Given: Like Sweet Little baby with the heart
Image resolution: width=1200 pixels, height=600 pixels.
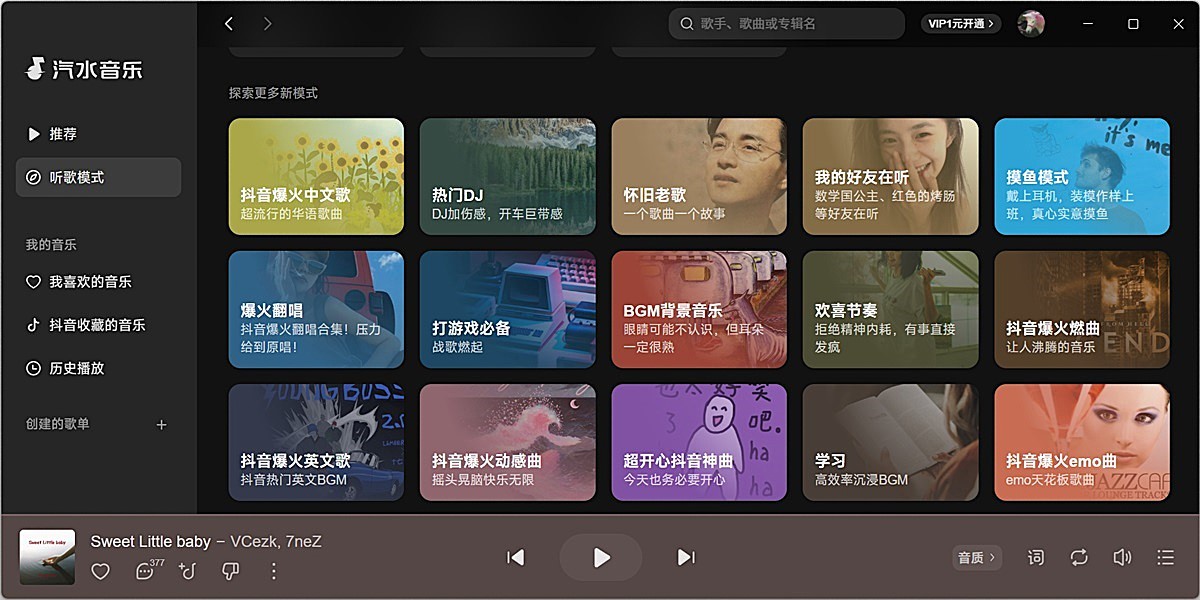Looking at the screenshot, I should tap(100, 571).
